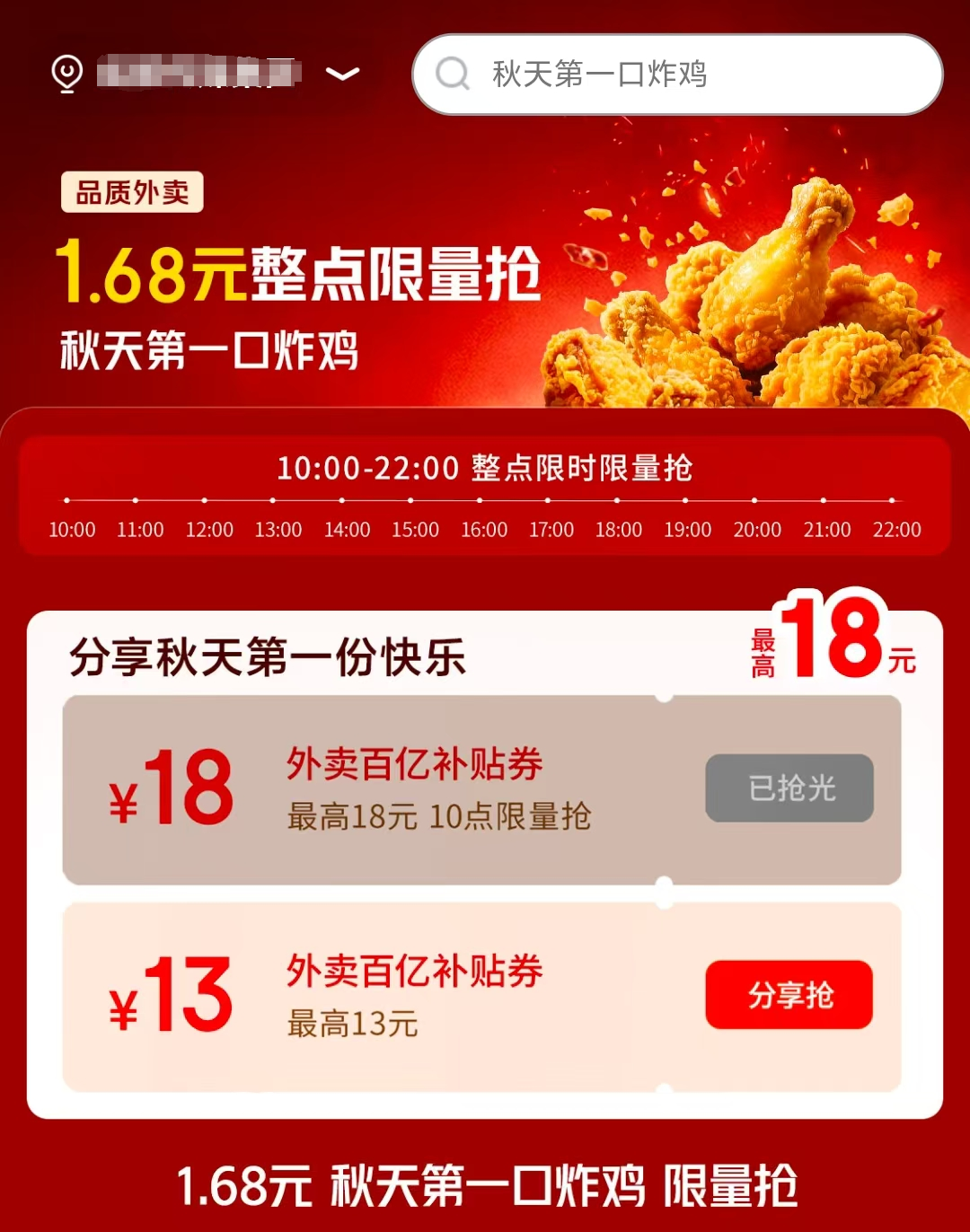This screenshot has width=970, height=1232.
Task: Tap 分享抢 on the ¥13 coupon
Action: click(x=789, y=995)
